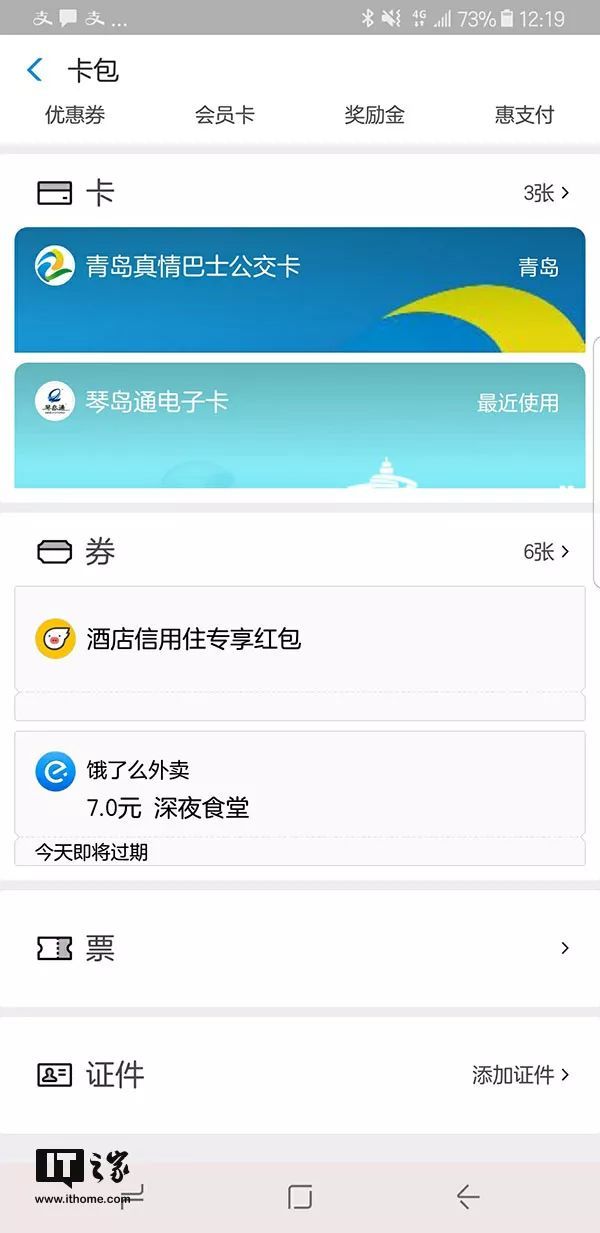Open the 酒店信用住专享红包 coupon
This screenshot has width=600, height=1233.
(x=299, y=640)
